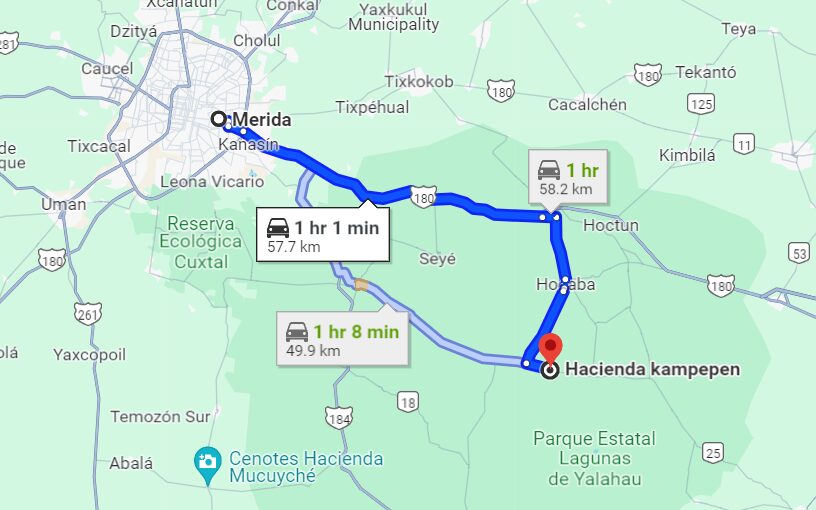
Task: Open the Cenotes Hacienda Mucuyché place marker
Action: (x=207, y=460)
